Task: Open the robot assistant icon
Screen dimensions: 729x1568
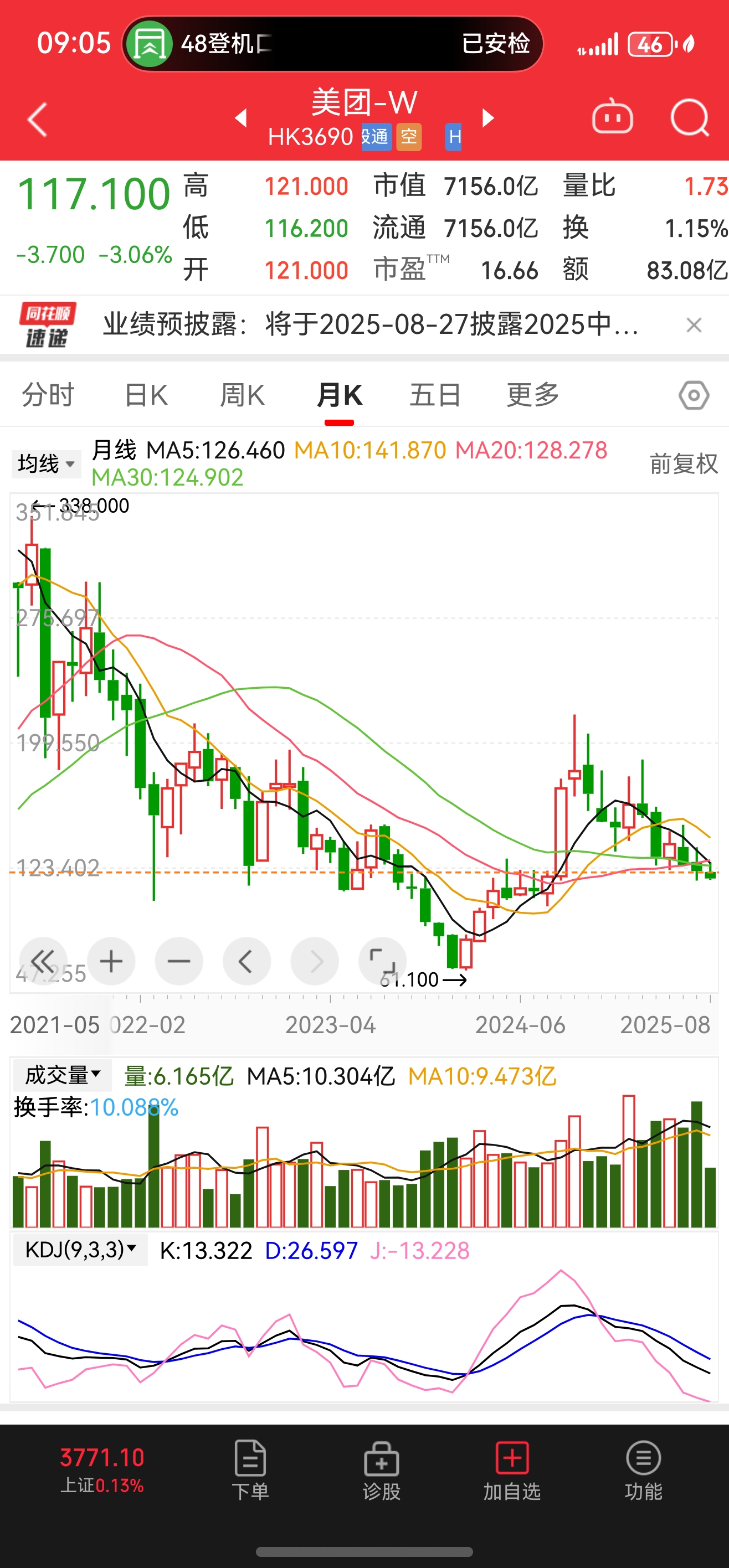Action: click(x=612, y=118)
